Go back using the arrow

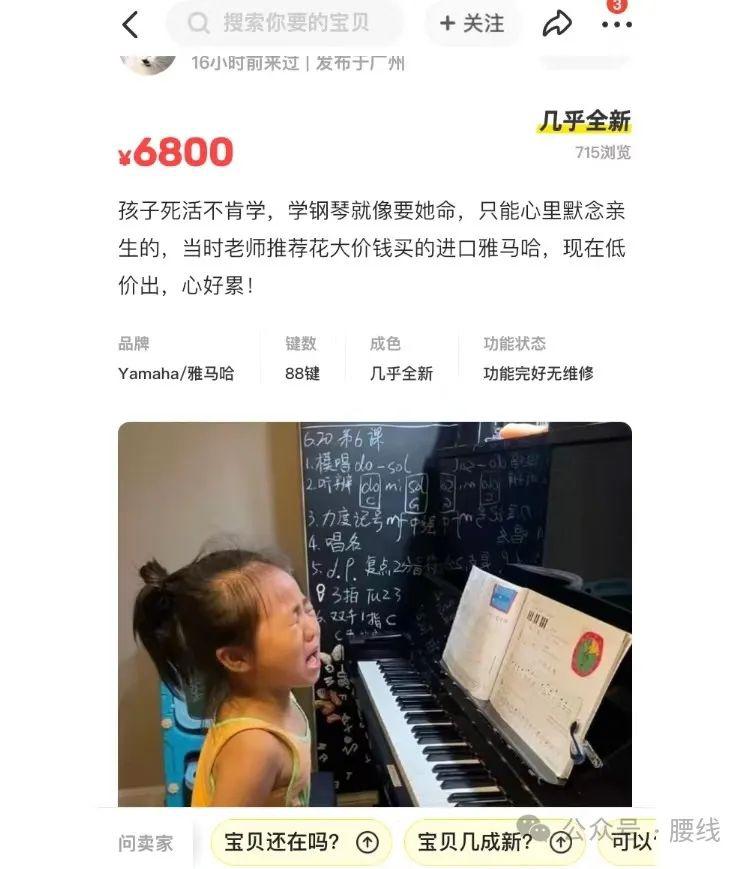click(131, 24)
